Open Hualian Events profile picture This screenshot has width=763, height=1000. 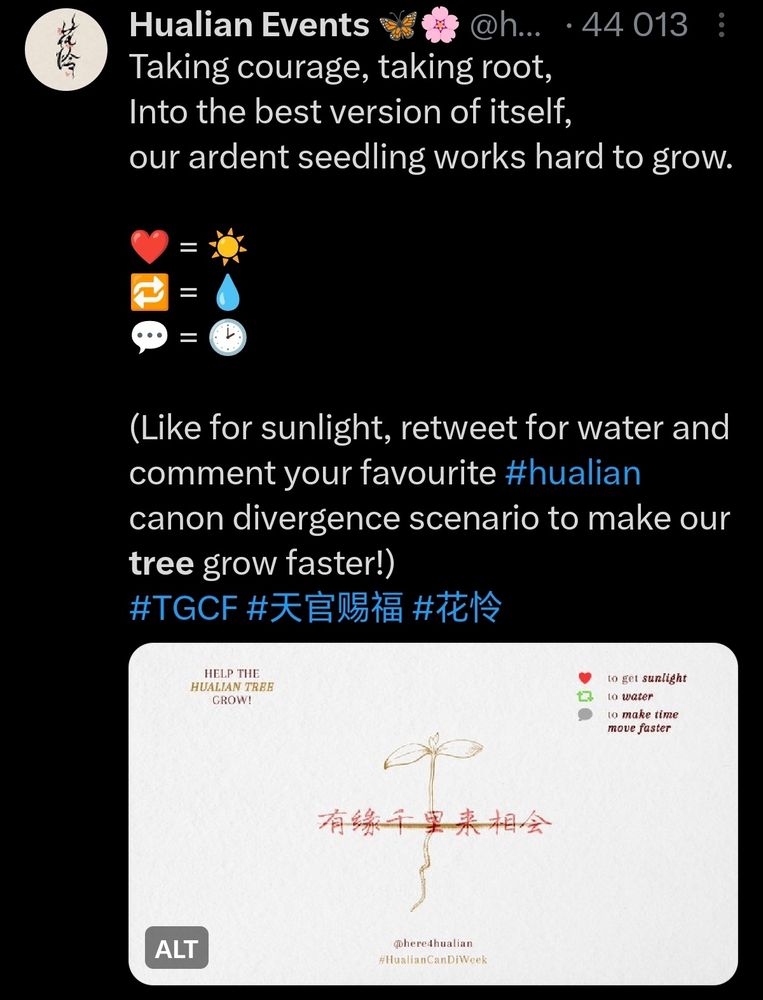(65, 49)
